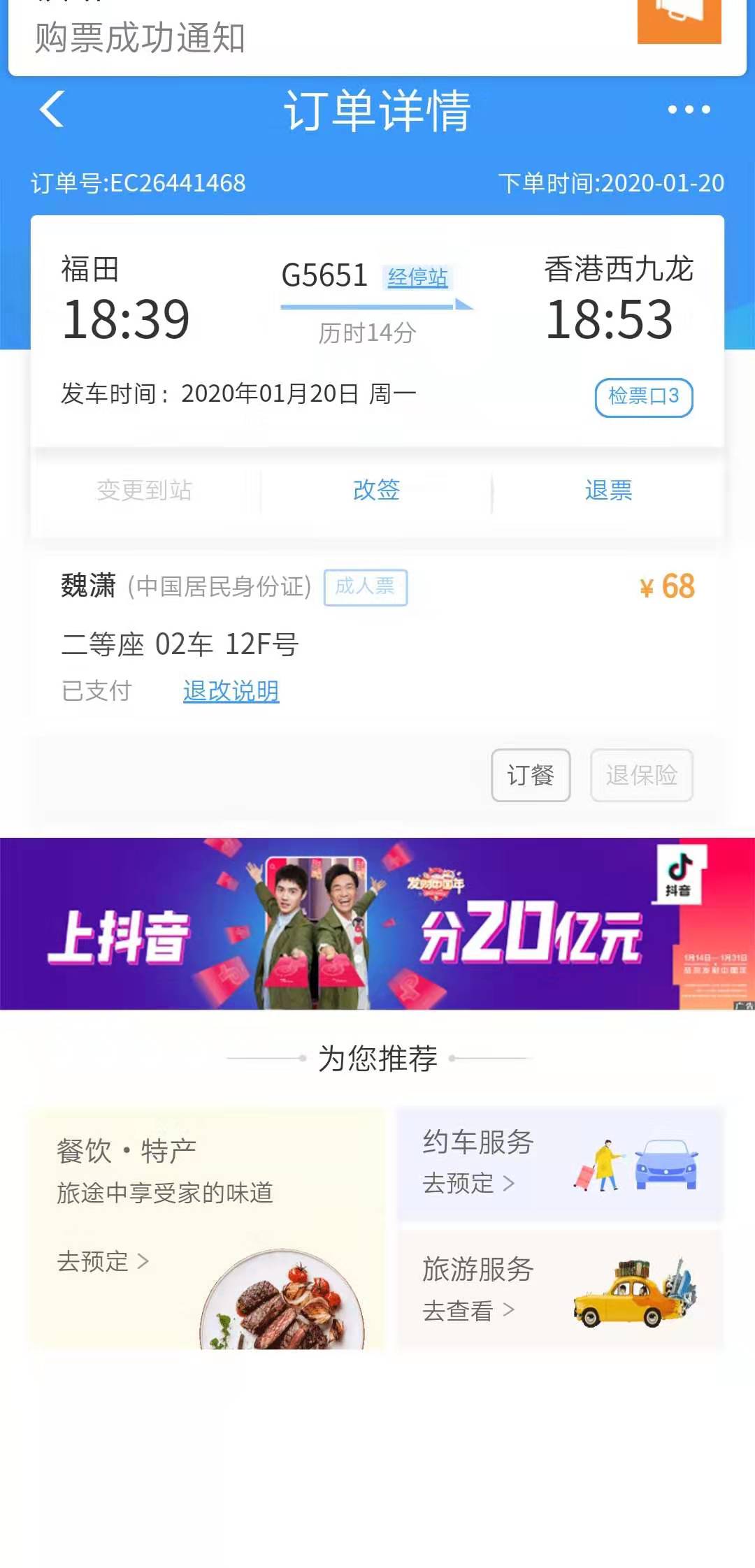The width and height of the screenshot is (755, 1568).
Task: Go back from order details
Action: click(x=52, y=110)
